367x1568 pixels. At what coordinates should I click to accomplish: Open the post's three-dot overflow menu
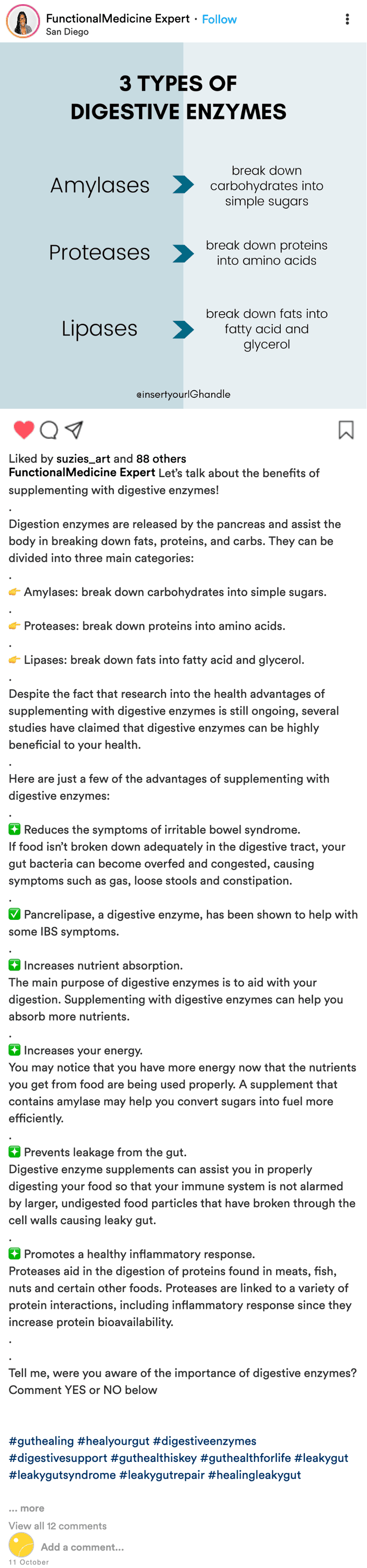[347, 19]
